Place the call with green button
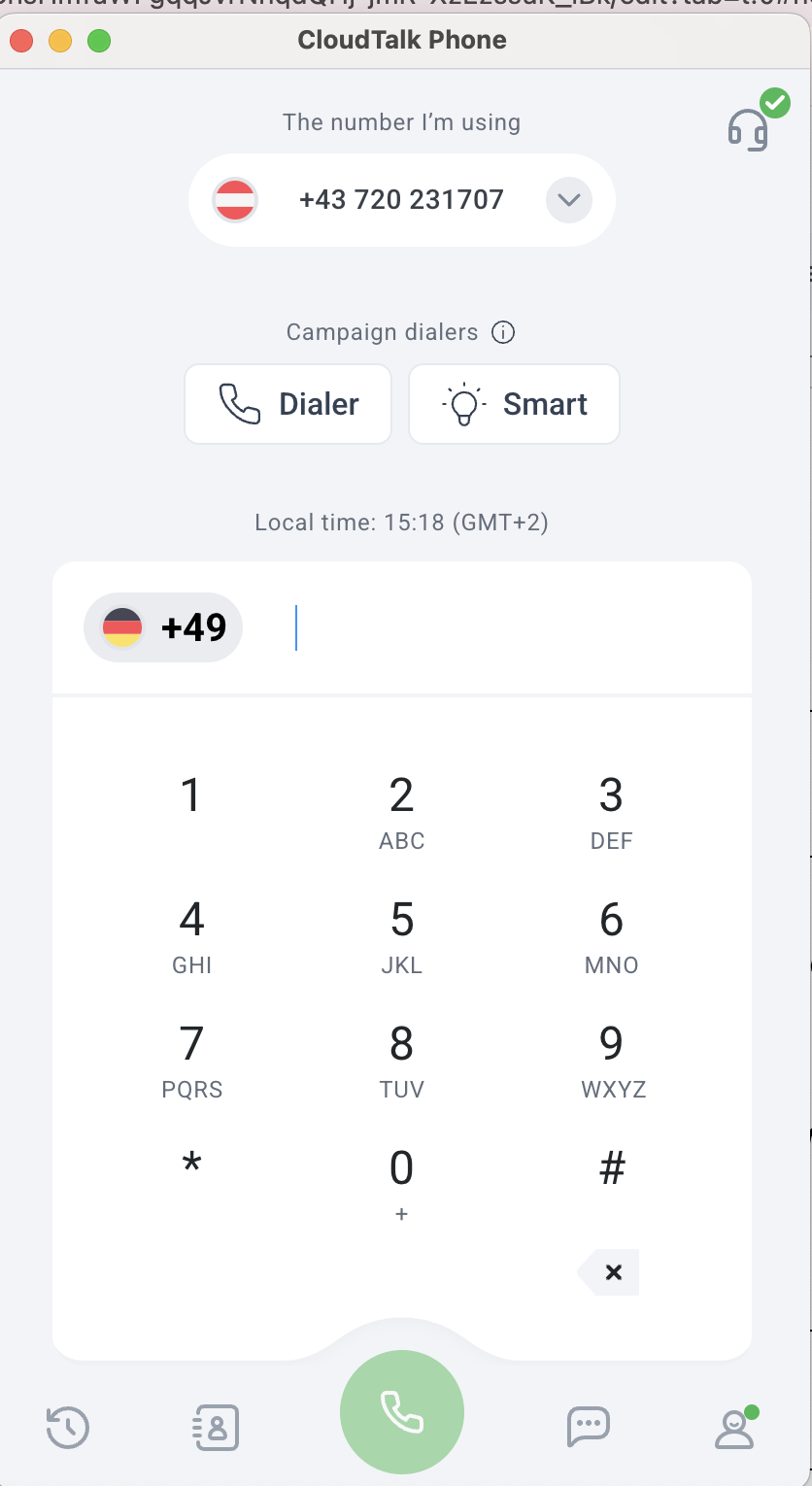Screen dimensions: 812x1486 click(x=401, y=1412)
